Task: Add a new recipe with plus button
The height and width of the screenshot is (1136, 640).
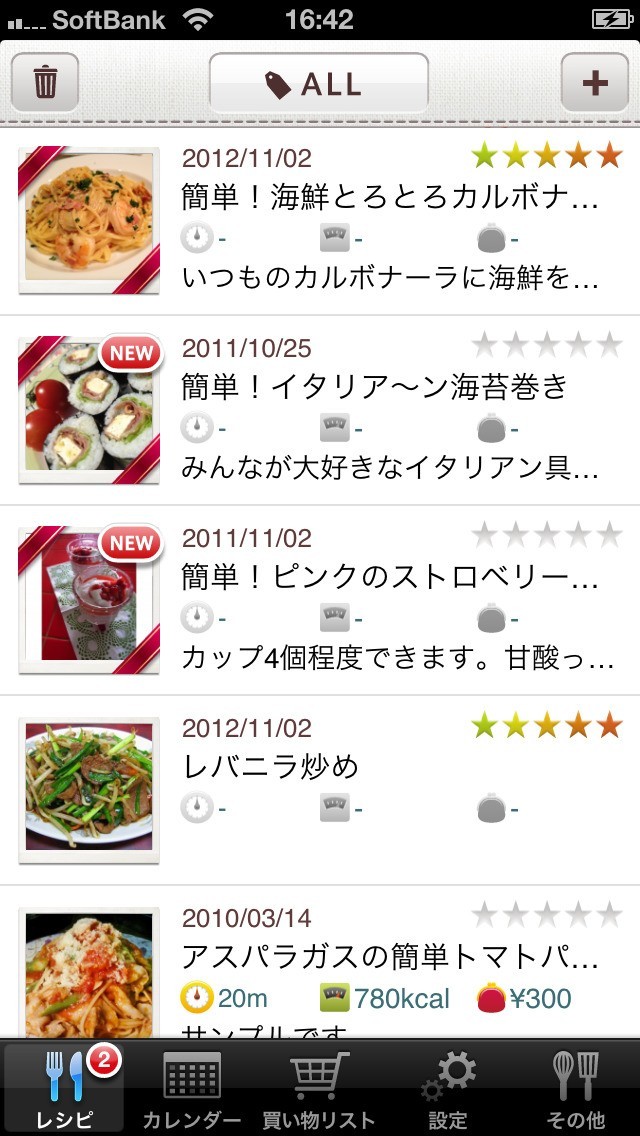Action: tap(594, 82)
